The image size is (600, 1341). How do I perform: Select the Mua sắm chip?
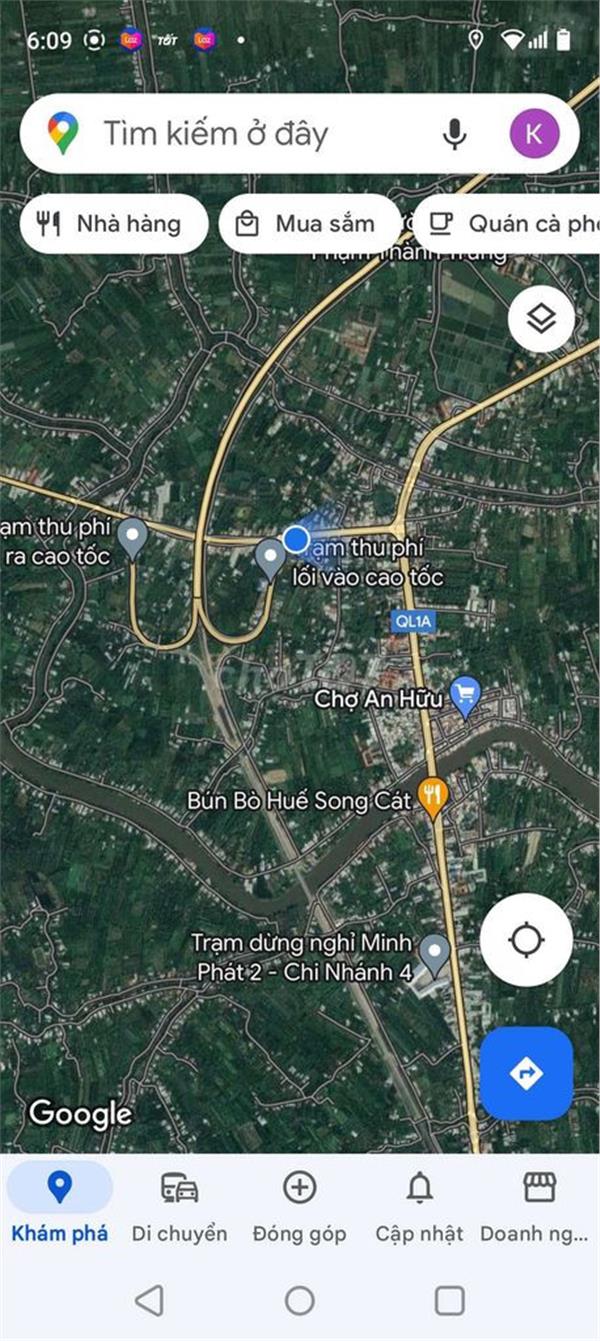click(x=310, y=223)
